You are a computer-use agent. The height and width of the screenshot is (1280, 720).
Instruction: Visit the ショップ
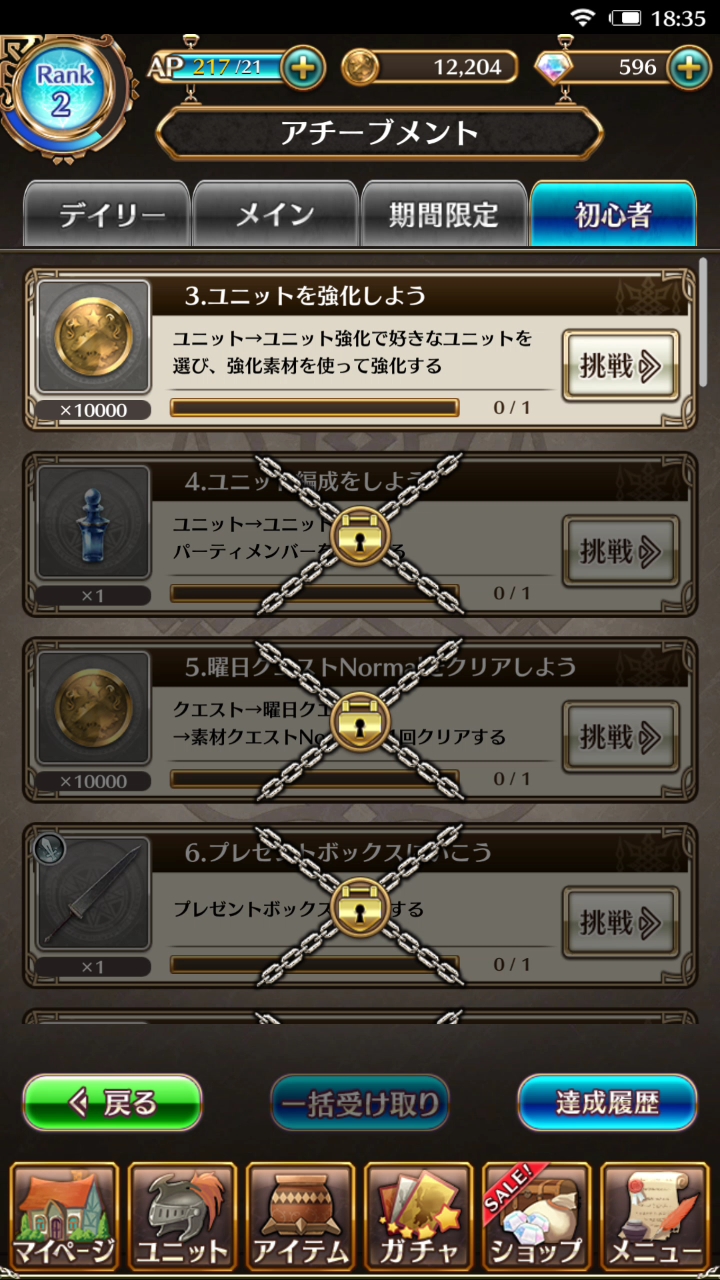(x=536, y=1218)
